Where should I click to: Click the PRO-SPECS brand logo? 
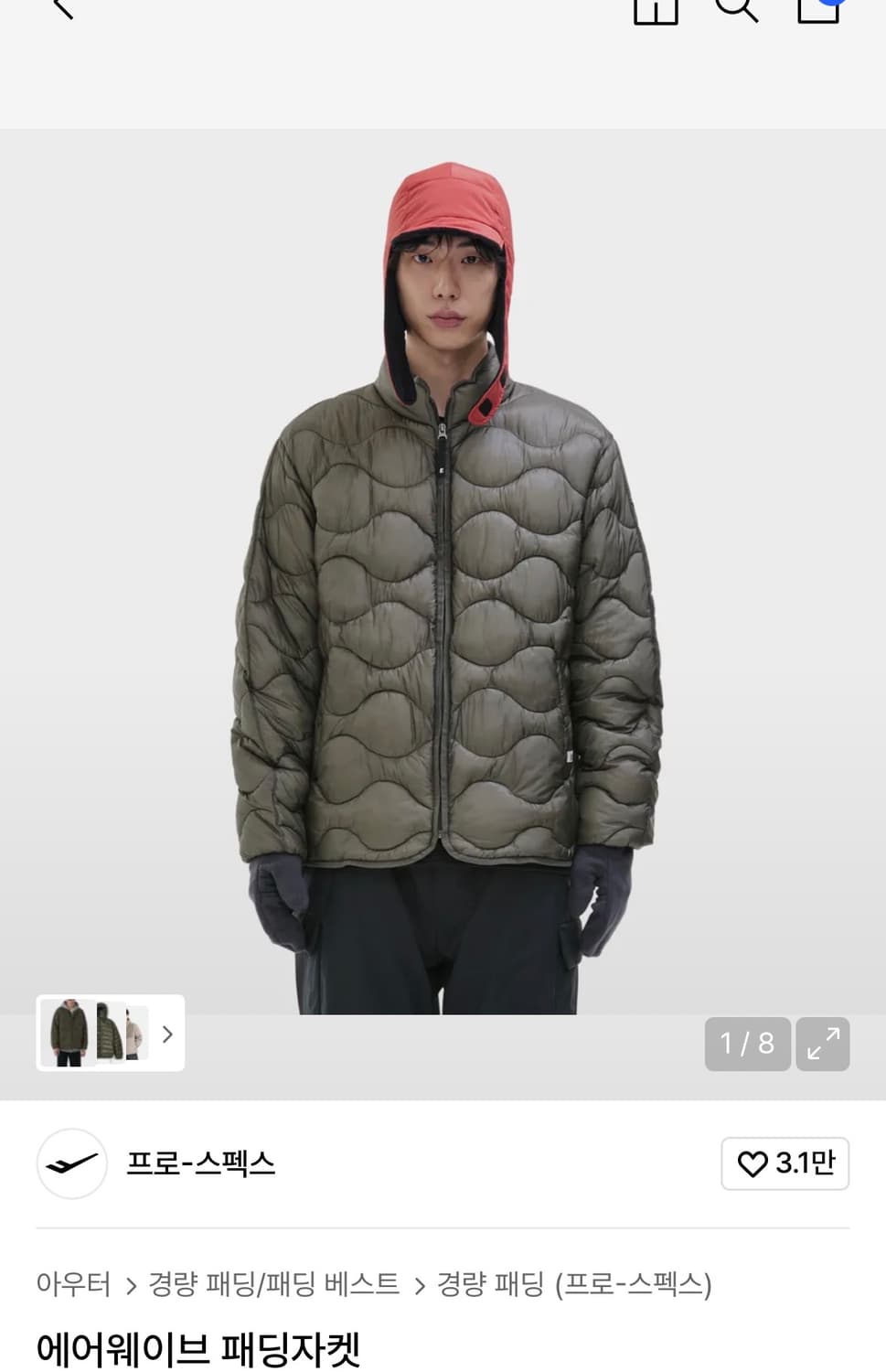[x=71, y=1164]
